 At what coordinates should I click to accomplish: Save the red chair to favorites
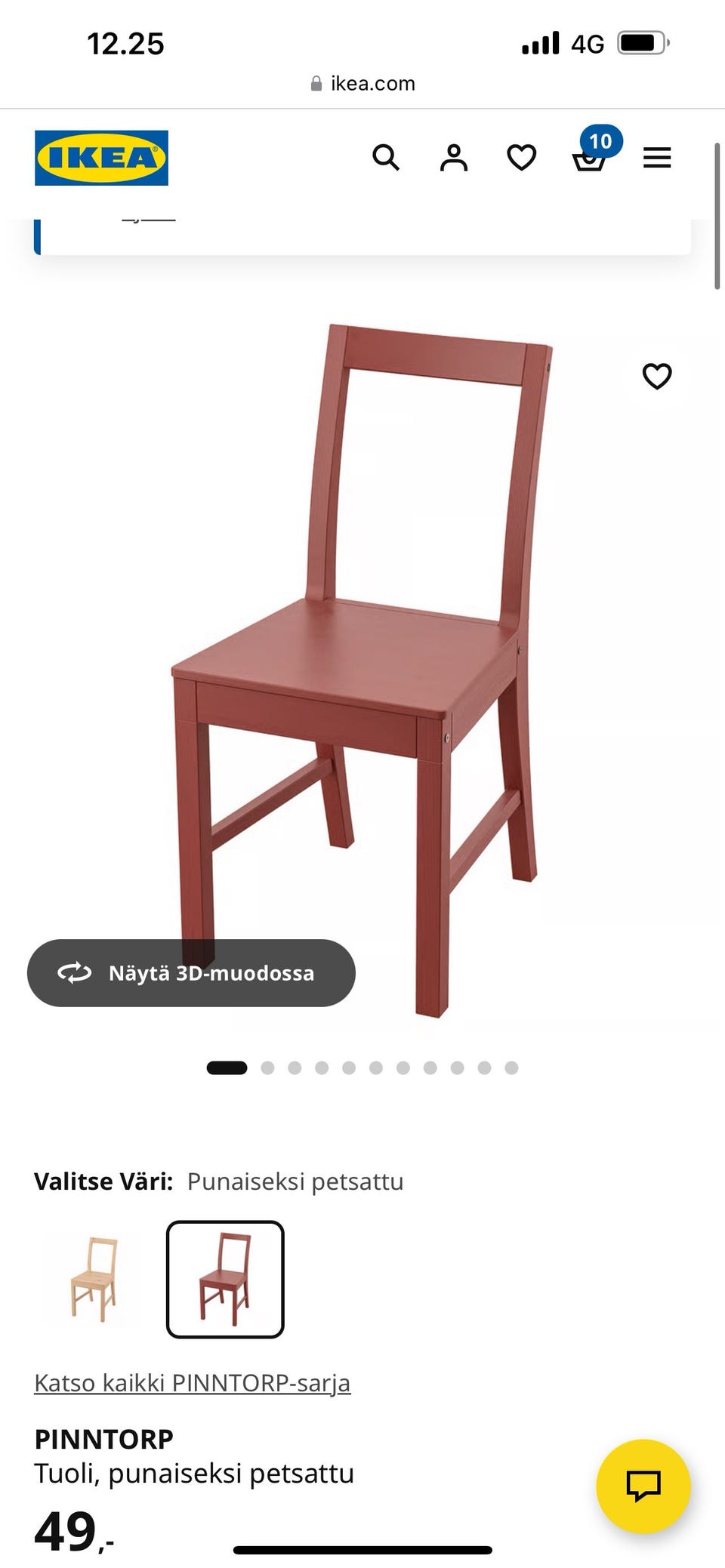[657, 376]
